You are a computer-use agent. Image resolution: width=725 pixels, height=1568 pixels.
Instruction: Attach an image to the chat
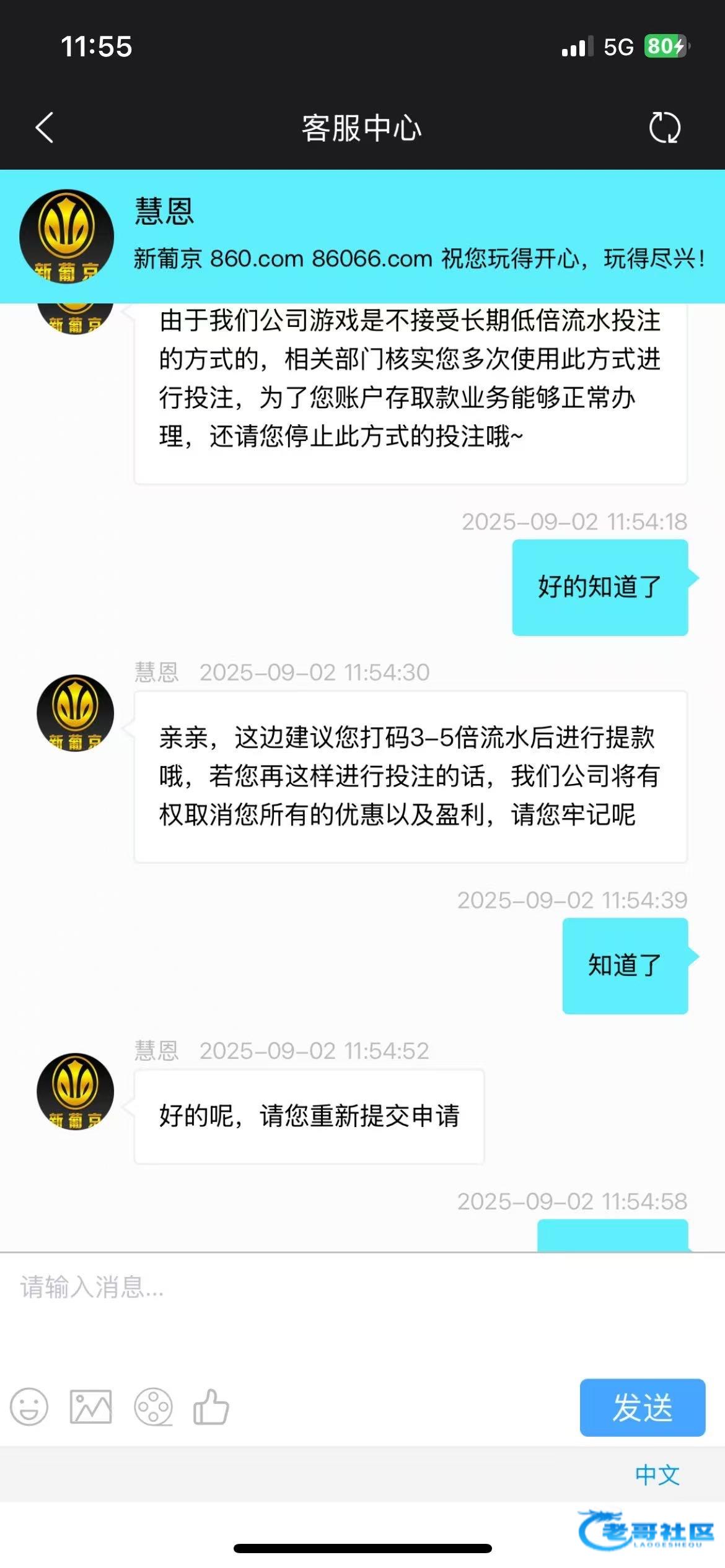click(91, 1407)
